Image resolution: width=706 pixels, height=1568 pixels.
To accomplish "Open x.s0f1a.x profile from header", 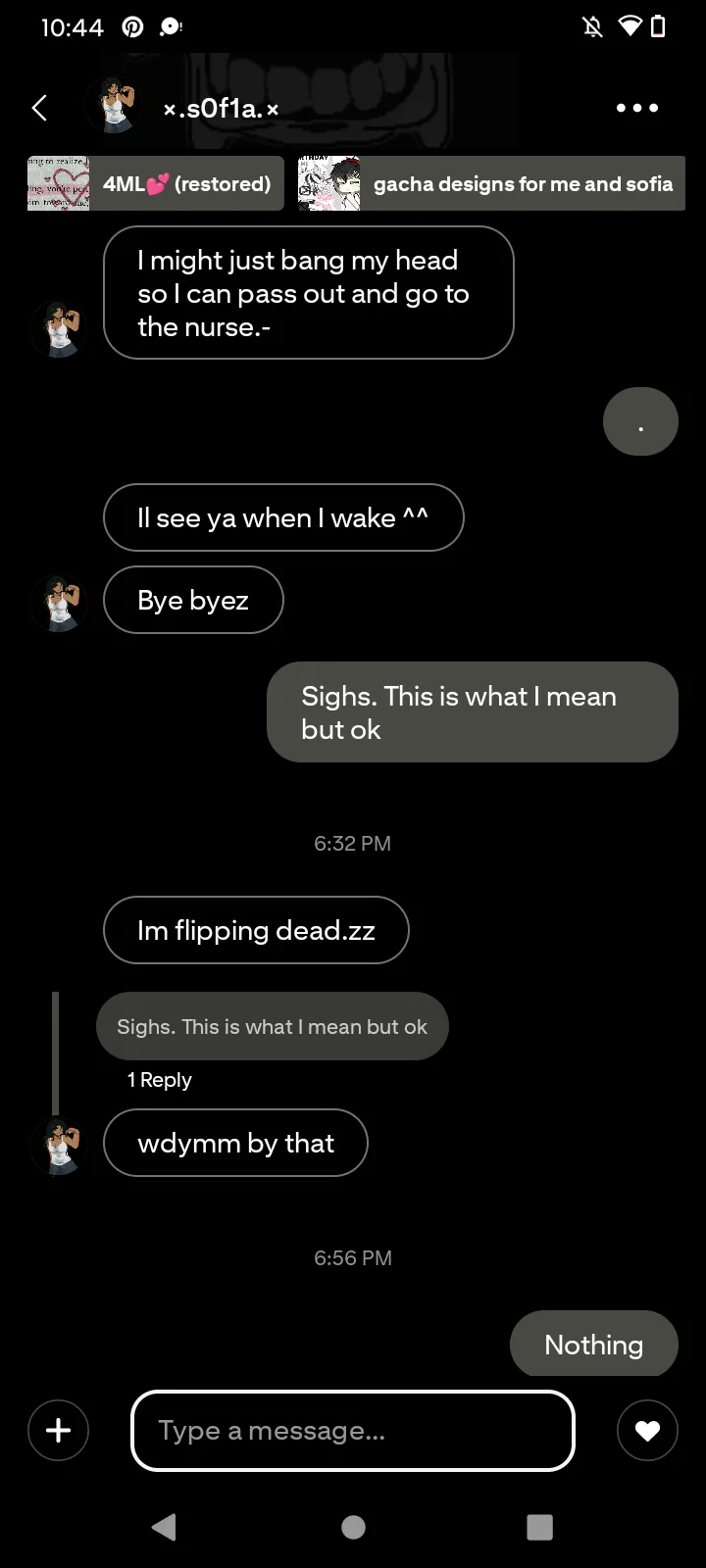I will coord(220,108).
